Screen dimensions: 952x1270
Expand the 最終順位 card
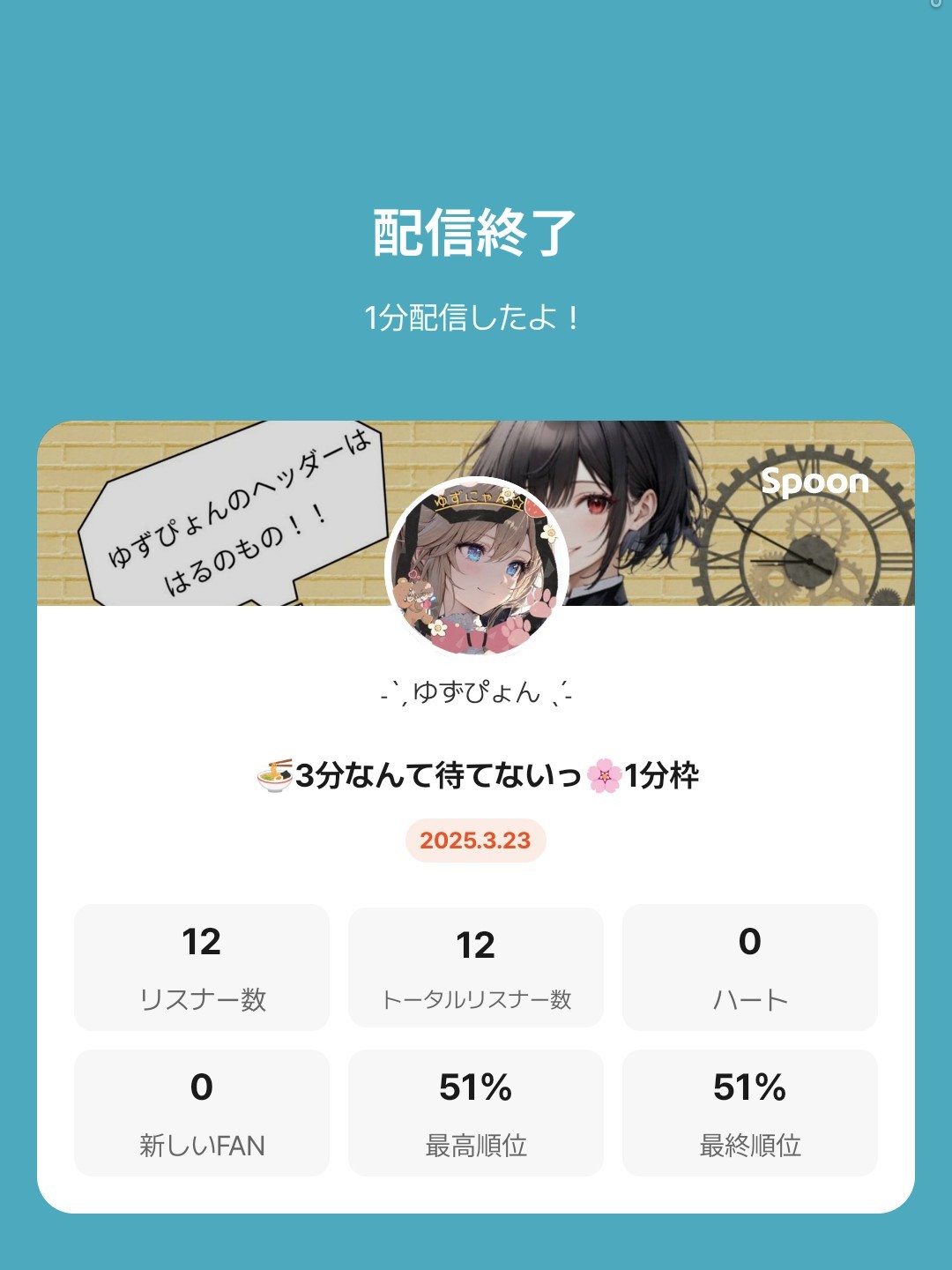750,1111
